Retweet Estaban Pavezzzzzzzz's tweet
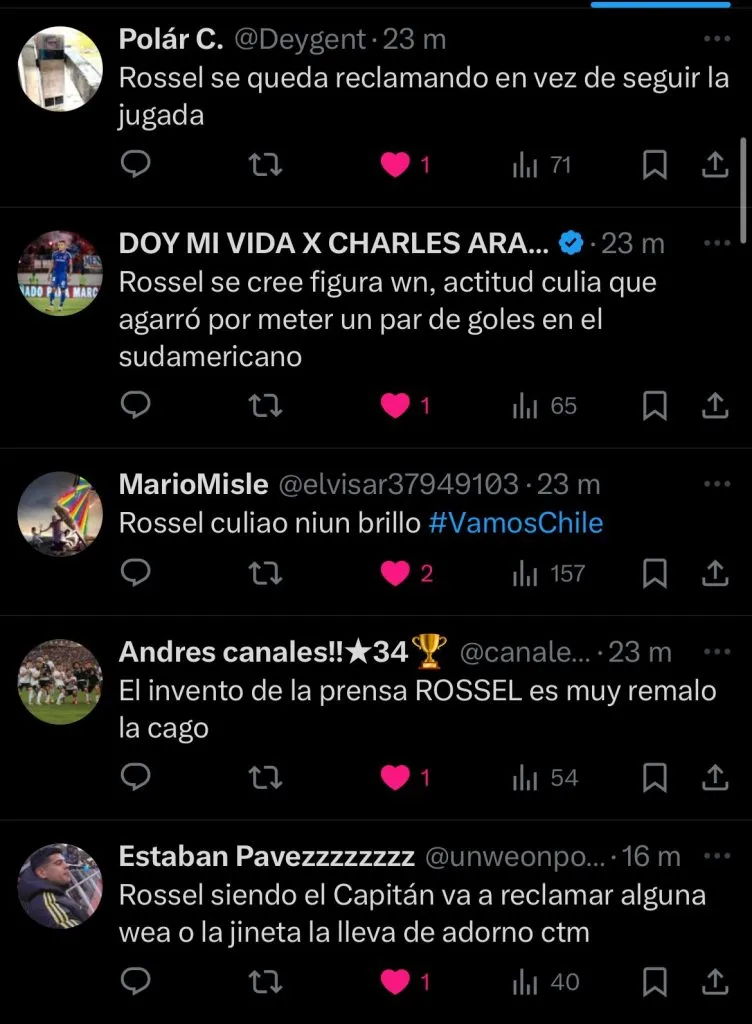752x1024 pixels. click(x=265, y=982)
